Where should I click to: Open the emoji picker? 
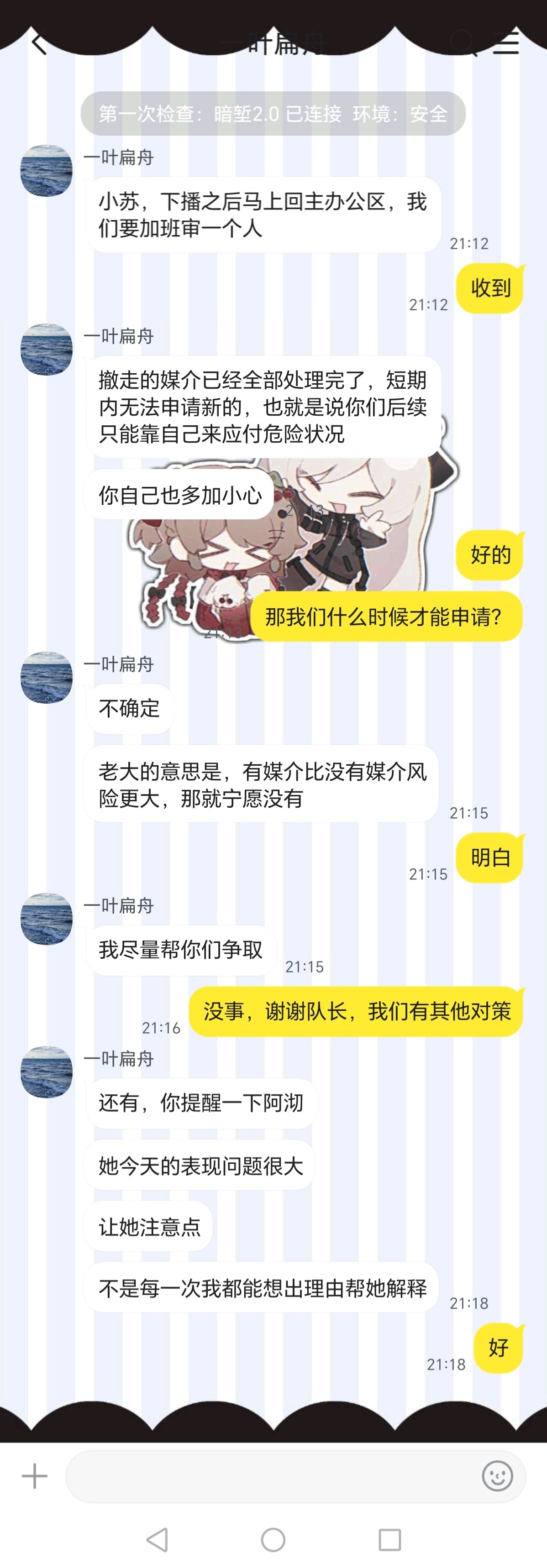(497, 1476)
